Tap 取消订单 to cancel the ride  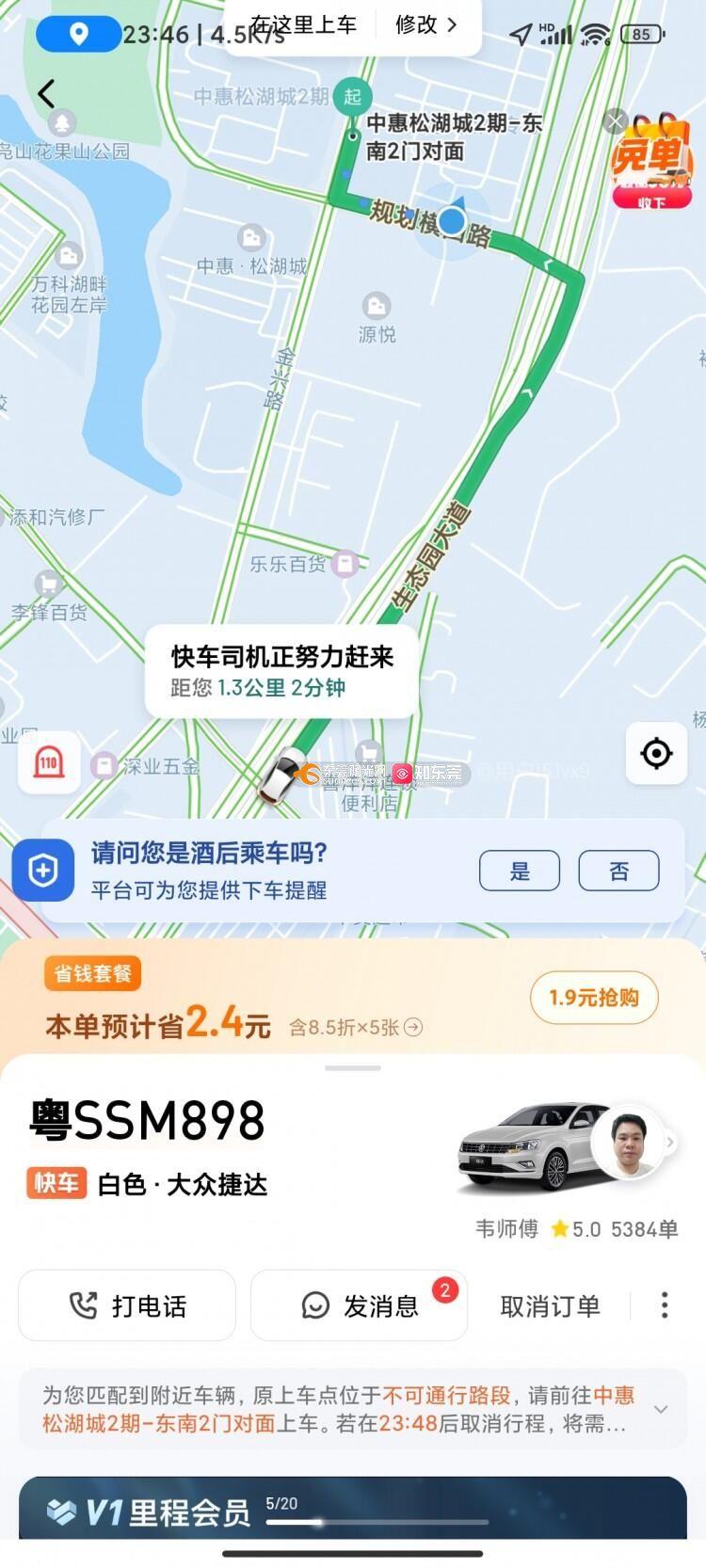[550, 1305]
